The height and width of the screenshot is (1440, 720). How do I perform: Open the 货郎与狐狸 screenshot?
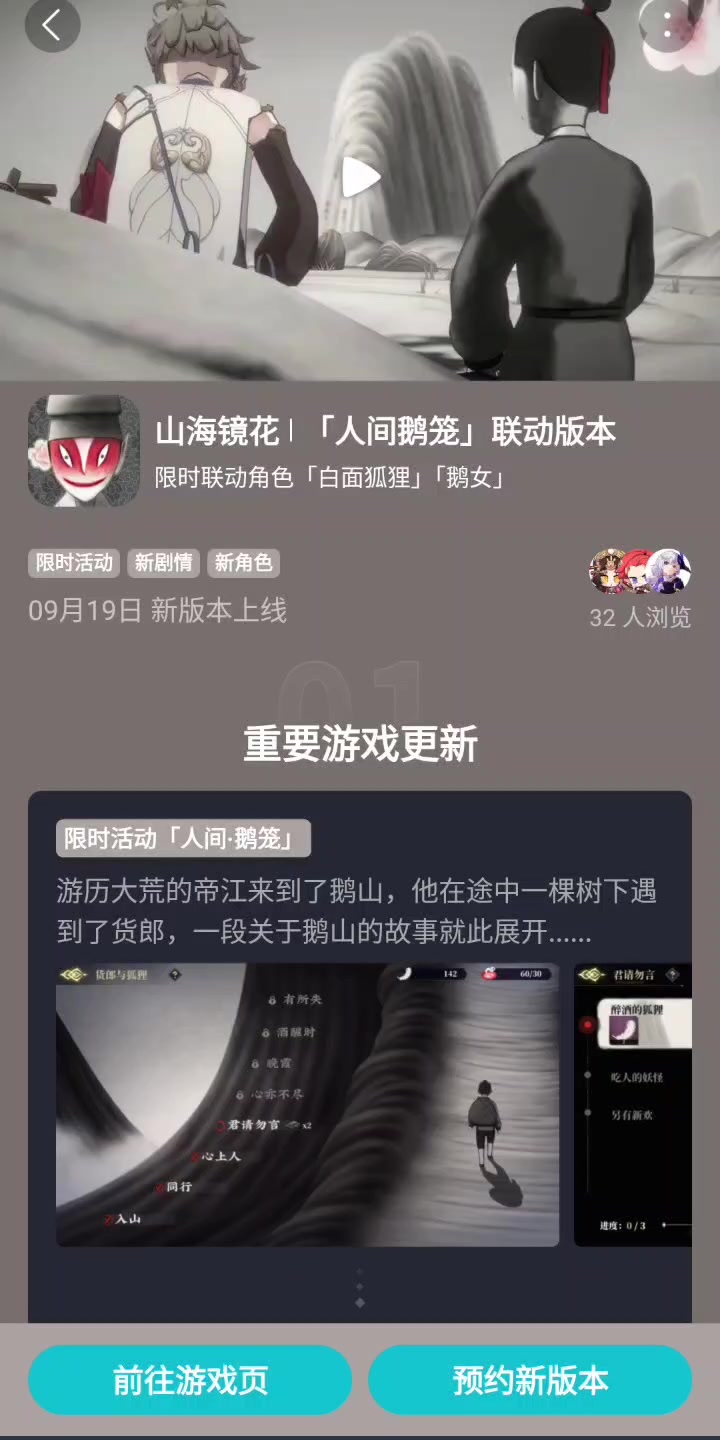pyautogui.click(x=307, y=1105)
